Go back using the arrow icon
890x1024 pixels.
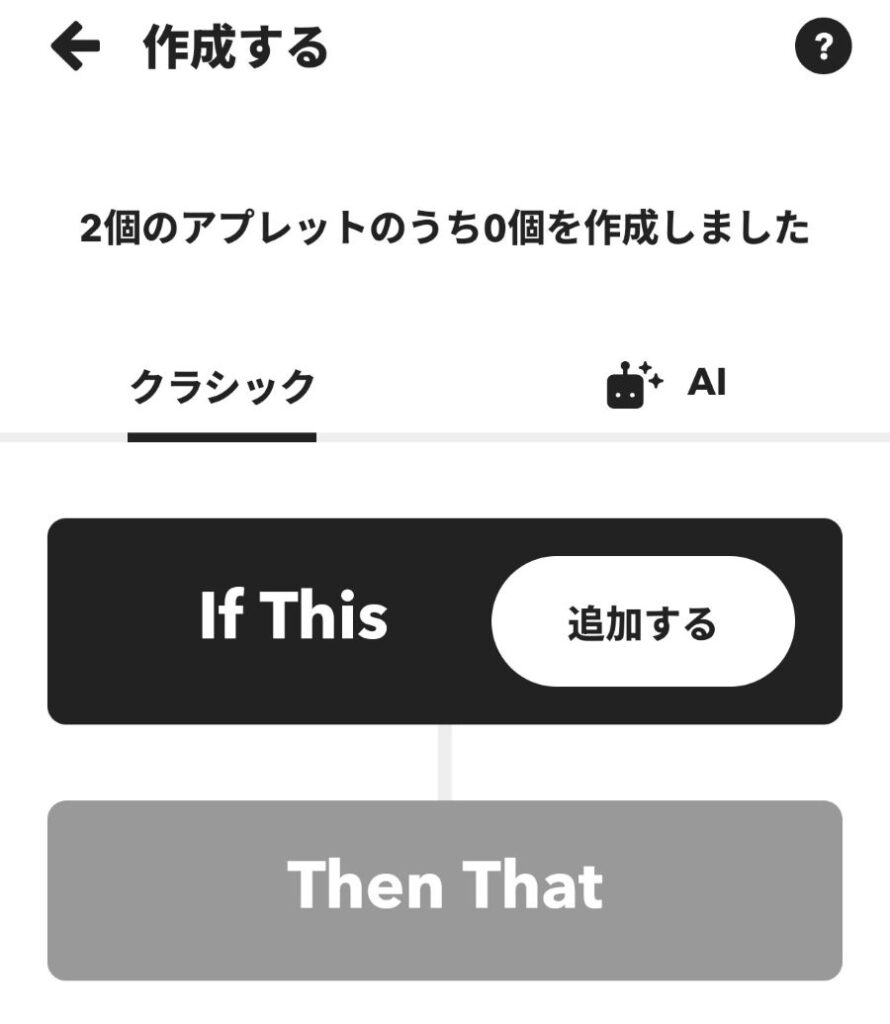(x=75, y=48)
